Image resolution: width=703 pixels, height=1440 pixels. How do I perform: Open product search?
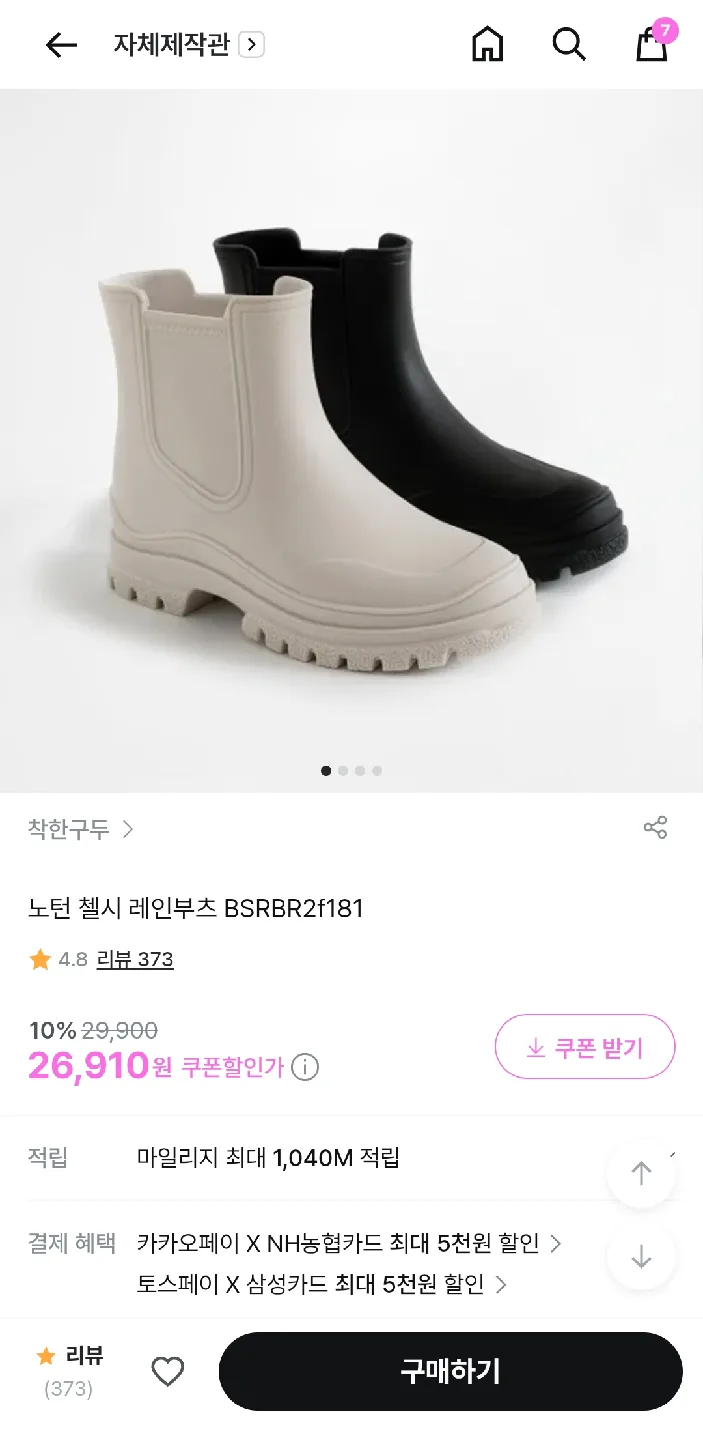(x=568, y=45)
